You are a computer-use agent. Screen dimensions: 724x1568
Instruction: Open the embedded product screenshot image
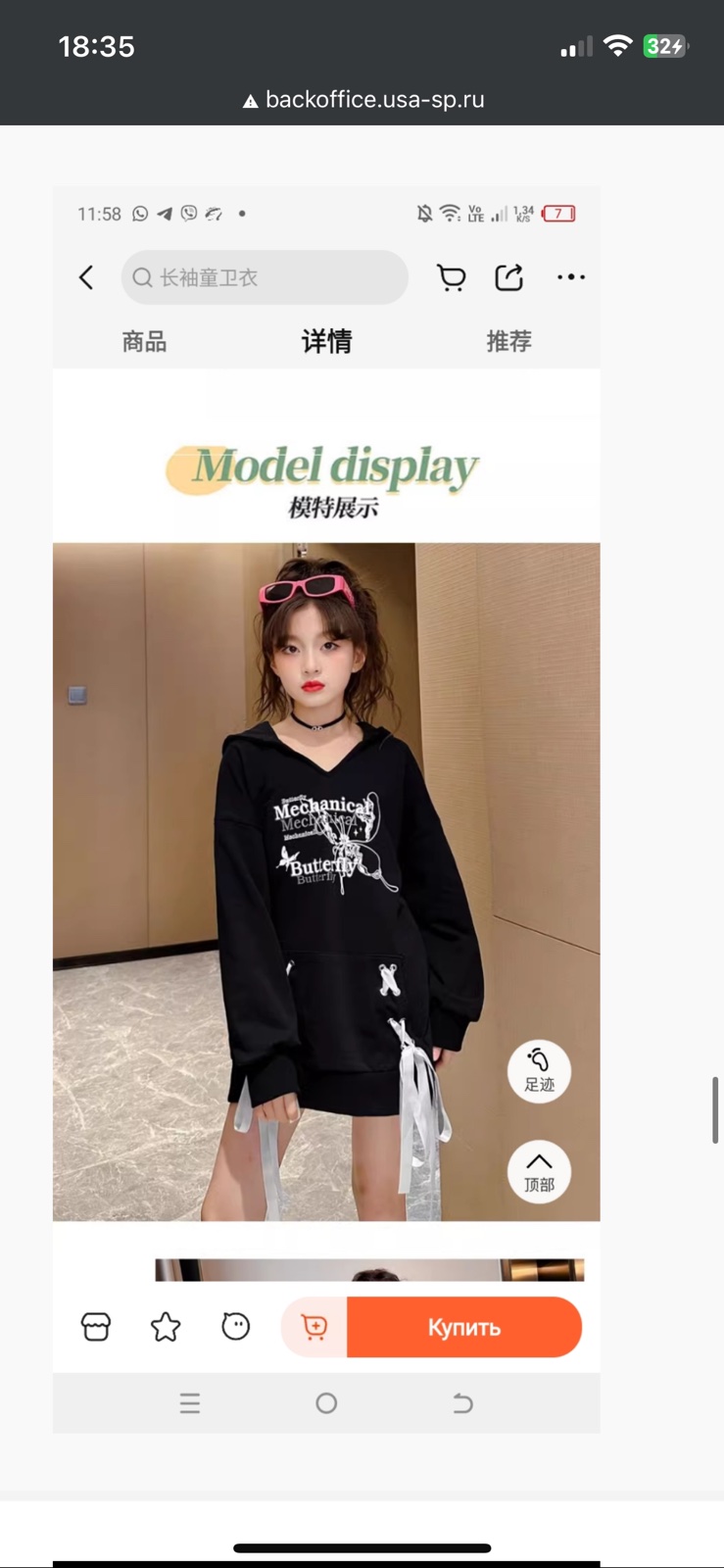326,809
